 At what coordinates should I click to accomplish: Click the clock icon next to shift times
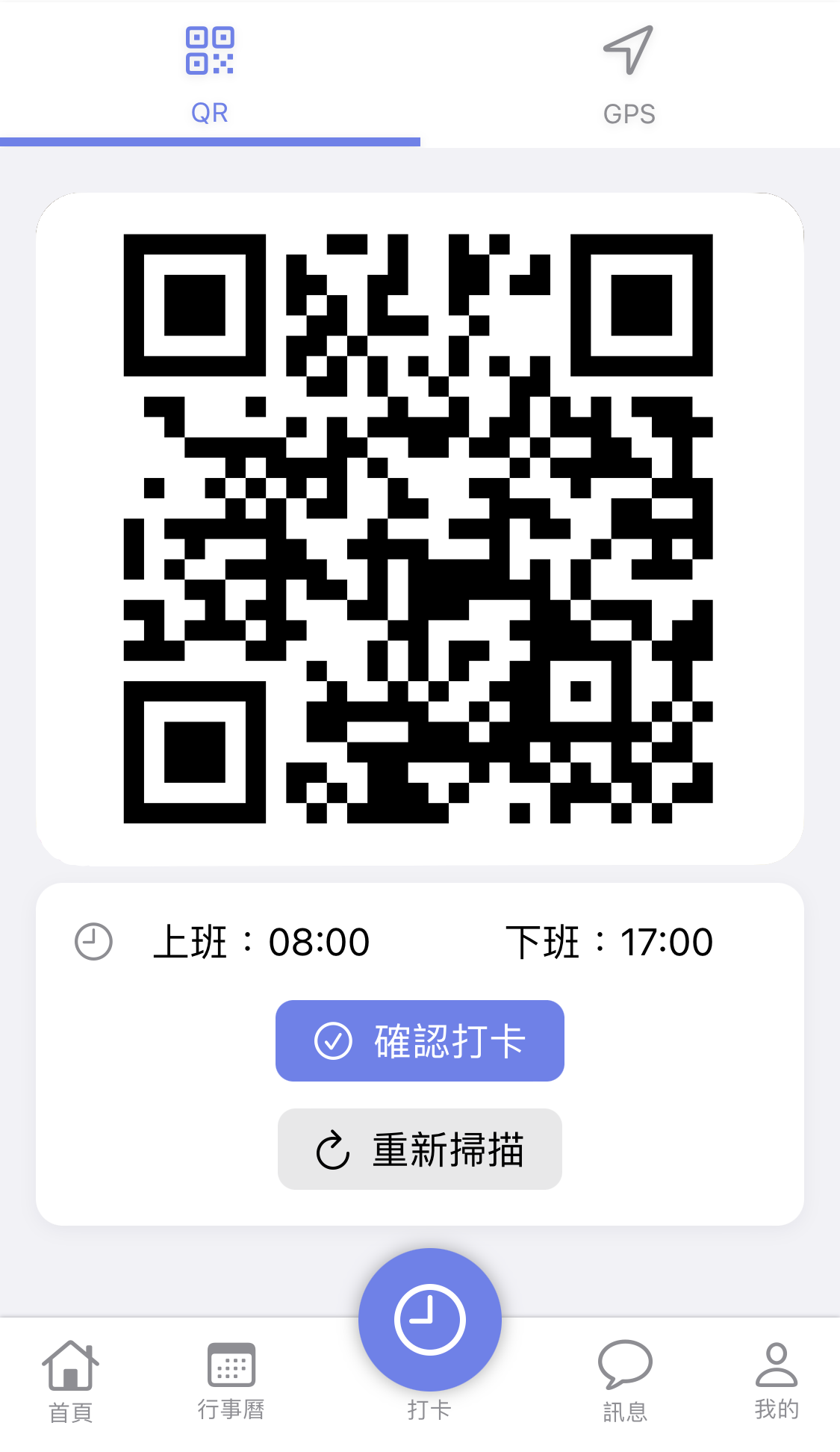[93, 940]
